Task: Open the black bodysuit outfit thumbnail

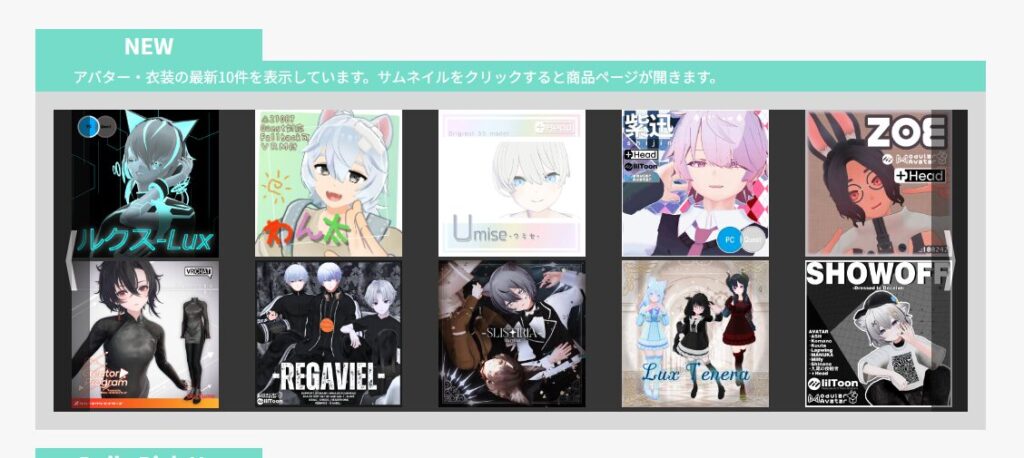Action: [145, 334]
